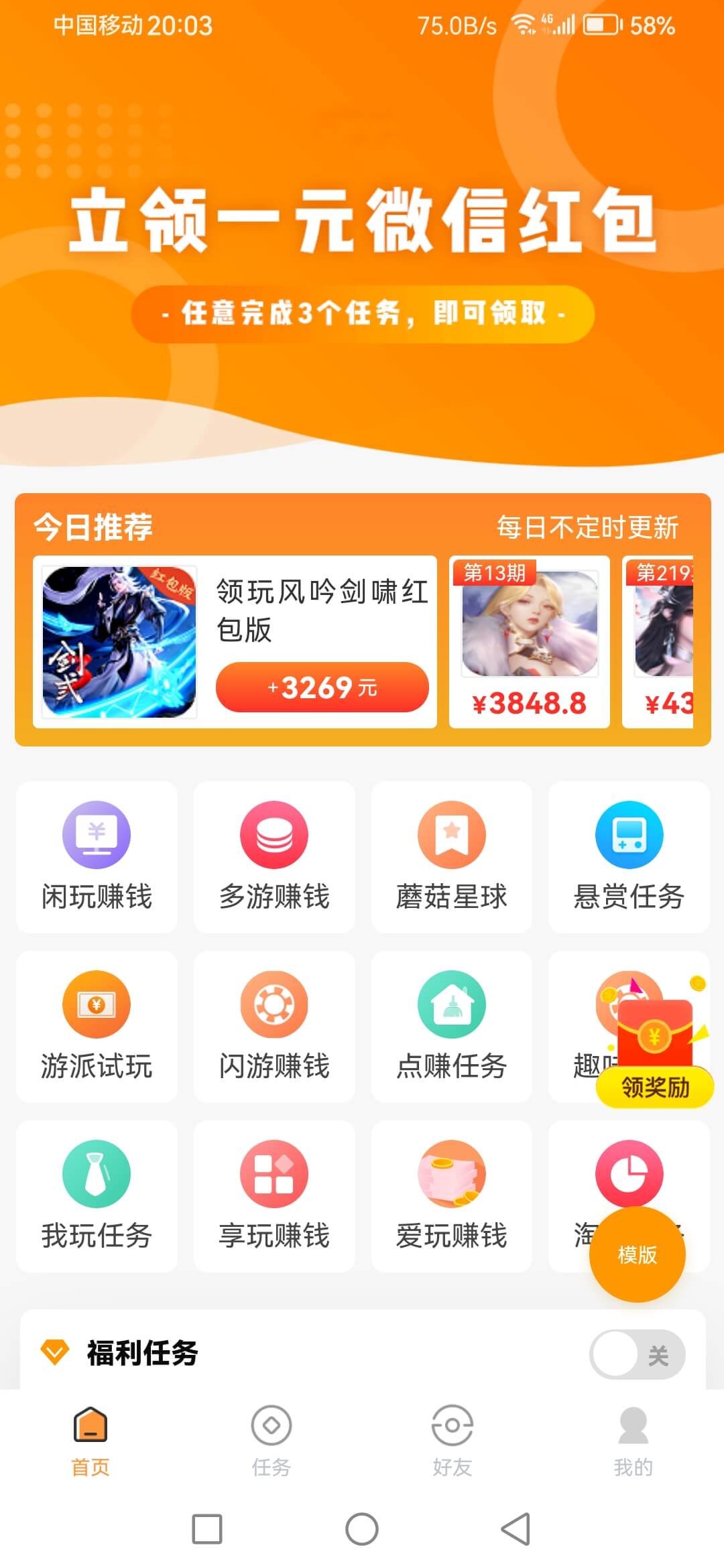Open 领玩风吟剑啸红包版 recommended game card
Screen dimensions: 724x1568
click(235, 641)
